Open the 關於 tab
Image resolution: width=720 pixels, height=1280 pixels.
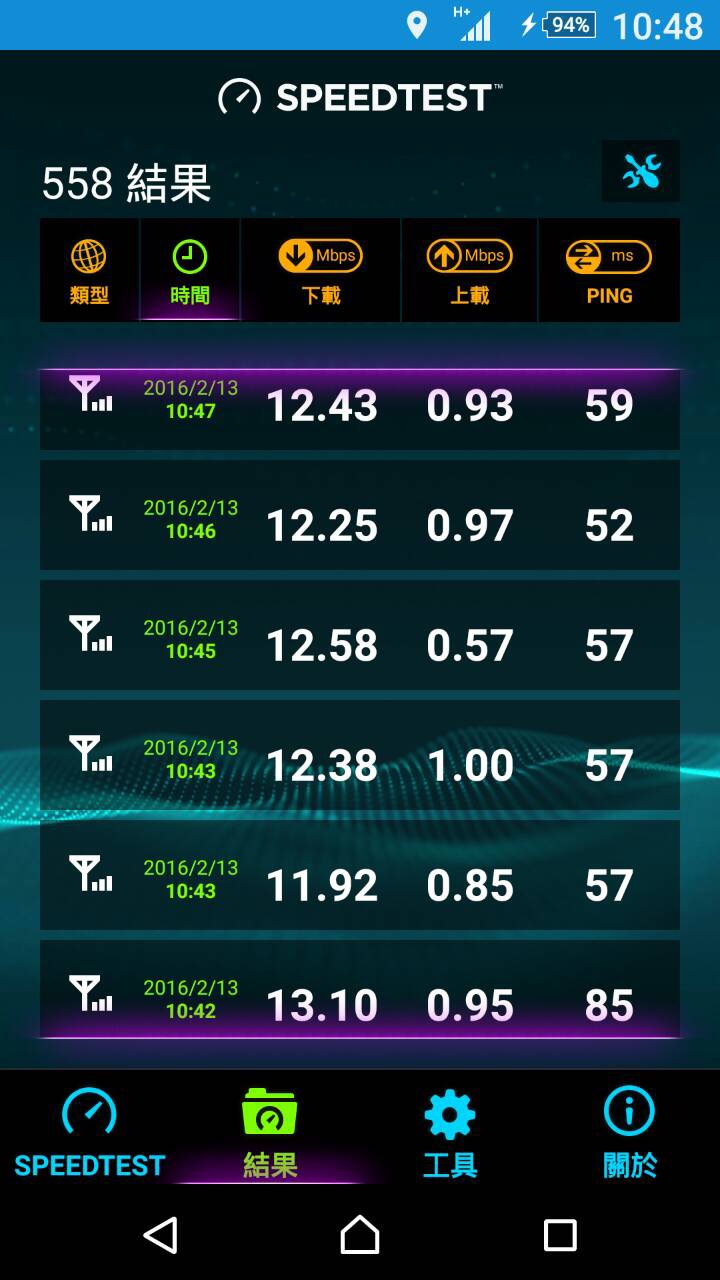630,1132
